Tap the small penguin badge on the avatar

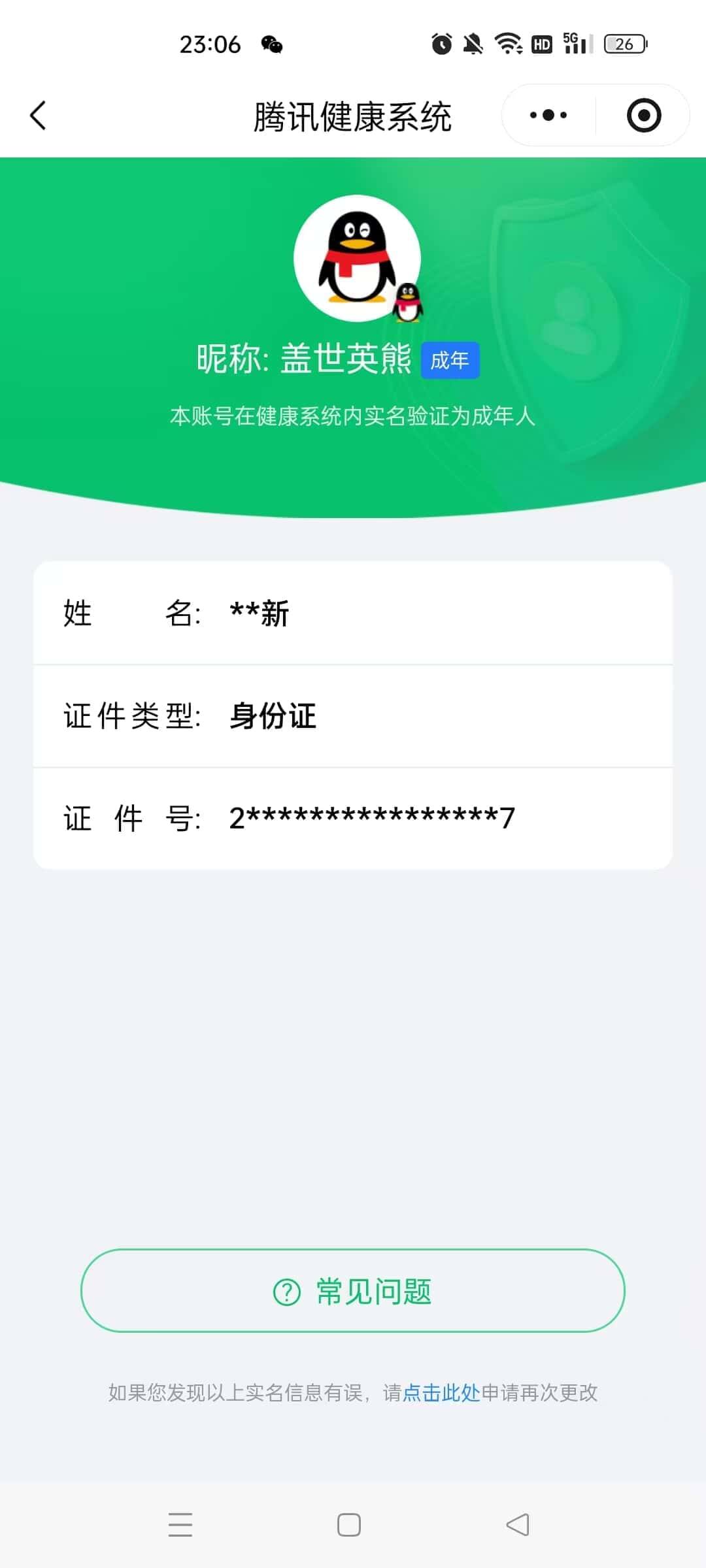(409, 304)
